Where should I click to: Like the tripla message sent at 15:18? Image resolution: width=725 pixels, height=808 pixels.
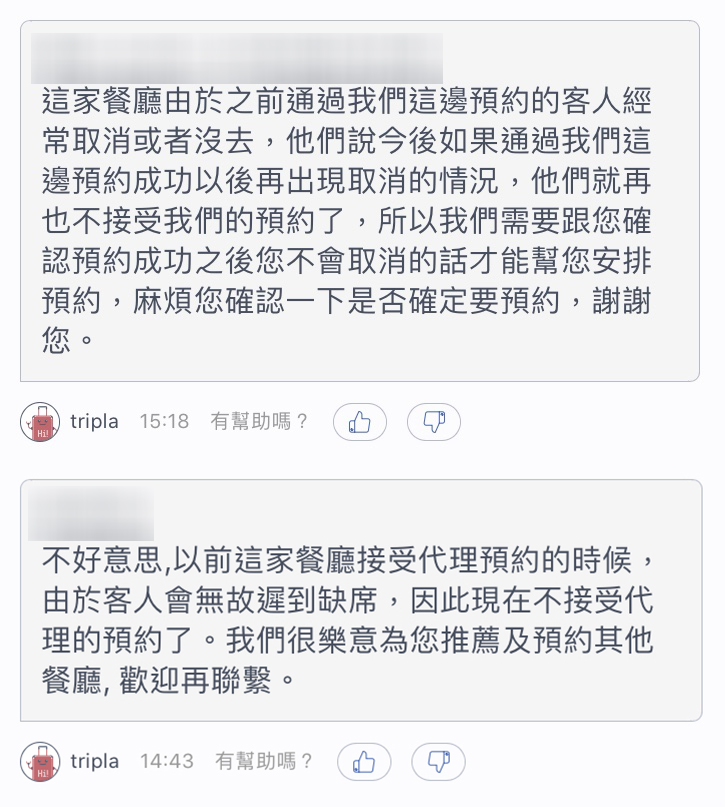click(360, 422)
